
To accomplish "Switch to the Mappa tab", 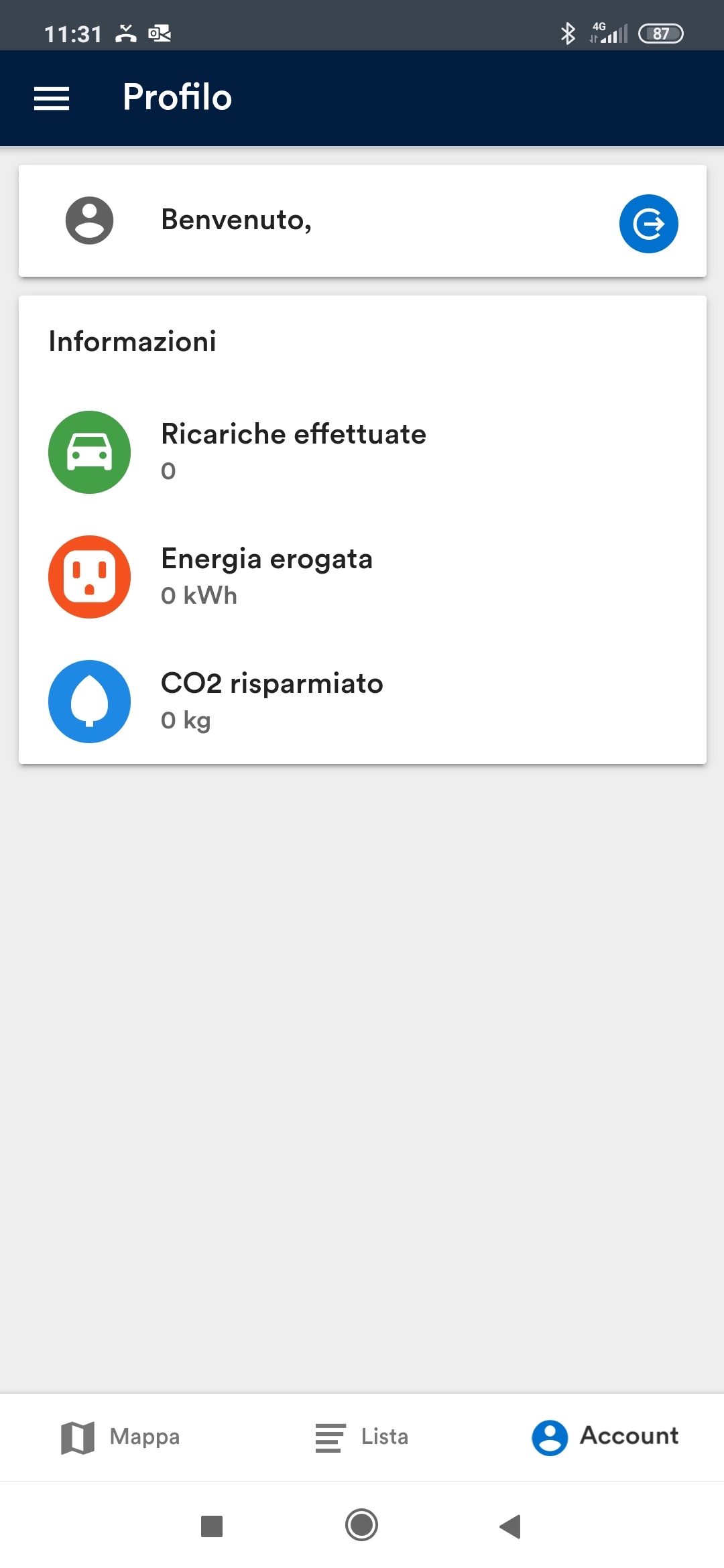I will tap(121, 1437).
